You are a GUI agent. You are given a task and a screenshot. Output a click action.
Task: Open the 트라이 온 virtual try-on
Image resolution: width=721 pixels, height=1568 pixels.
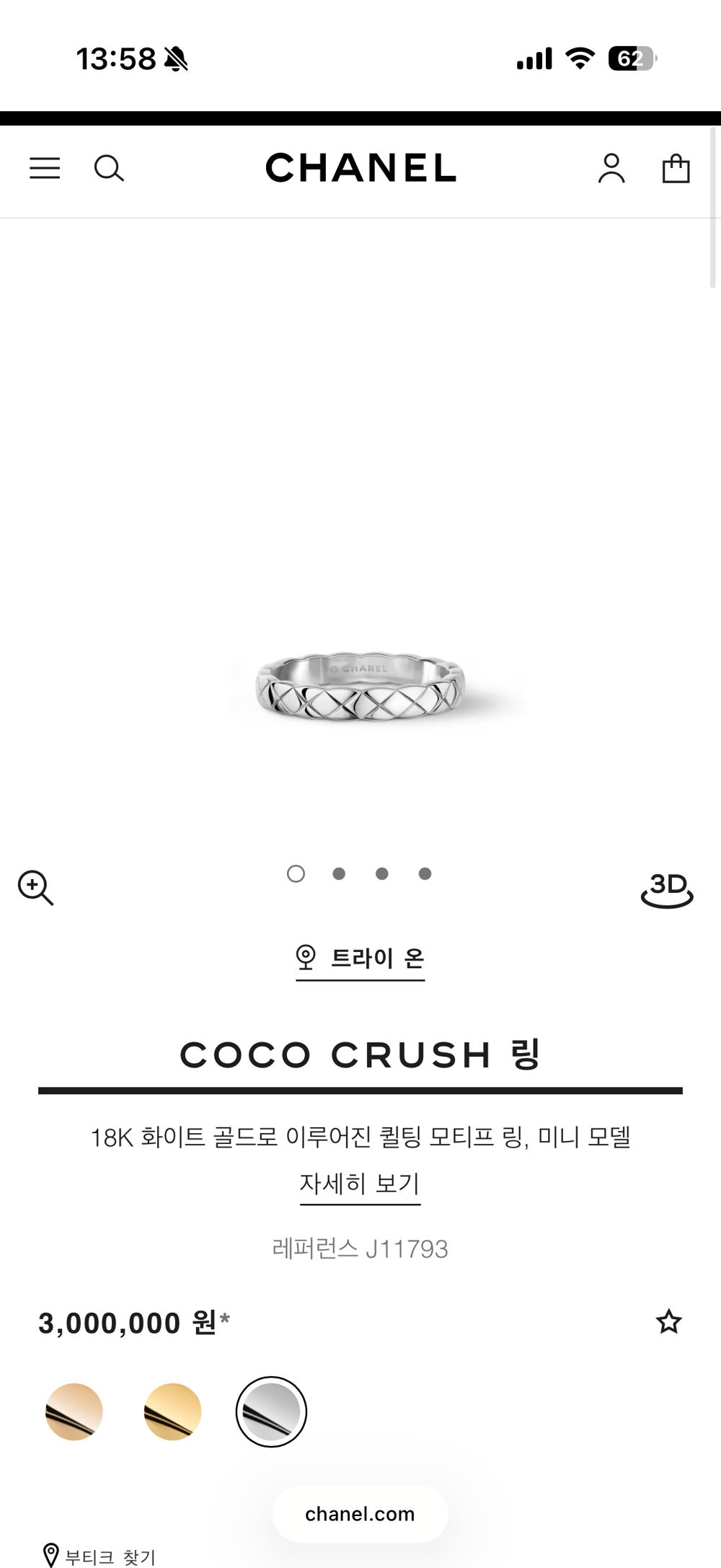pos(360,959)
